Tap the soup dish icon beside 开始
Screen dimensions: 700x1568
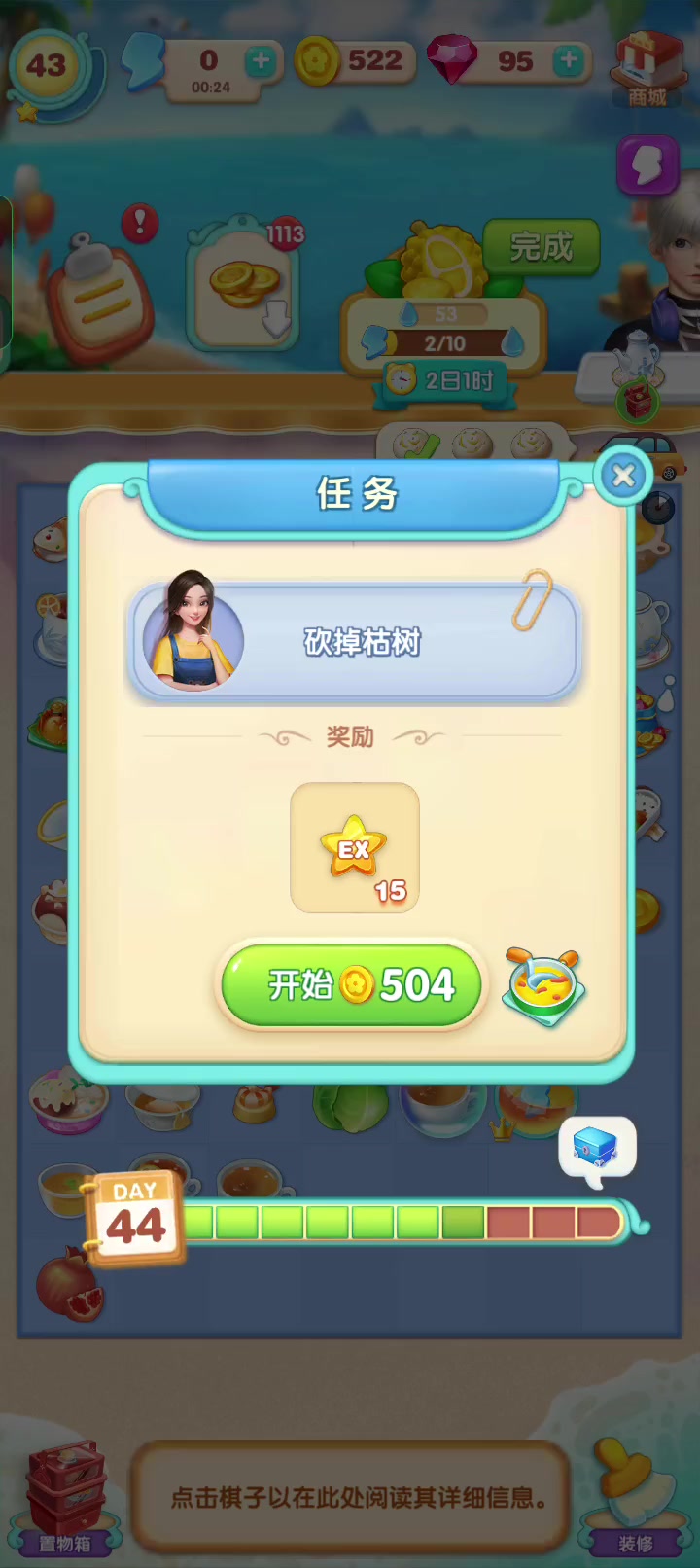544,987
